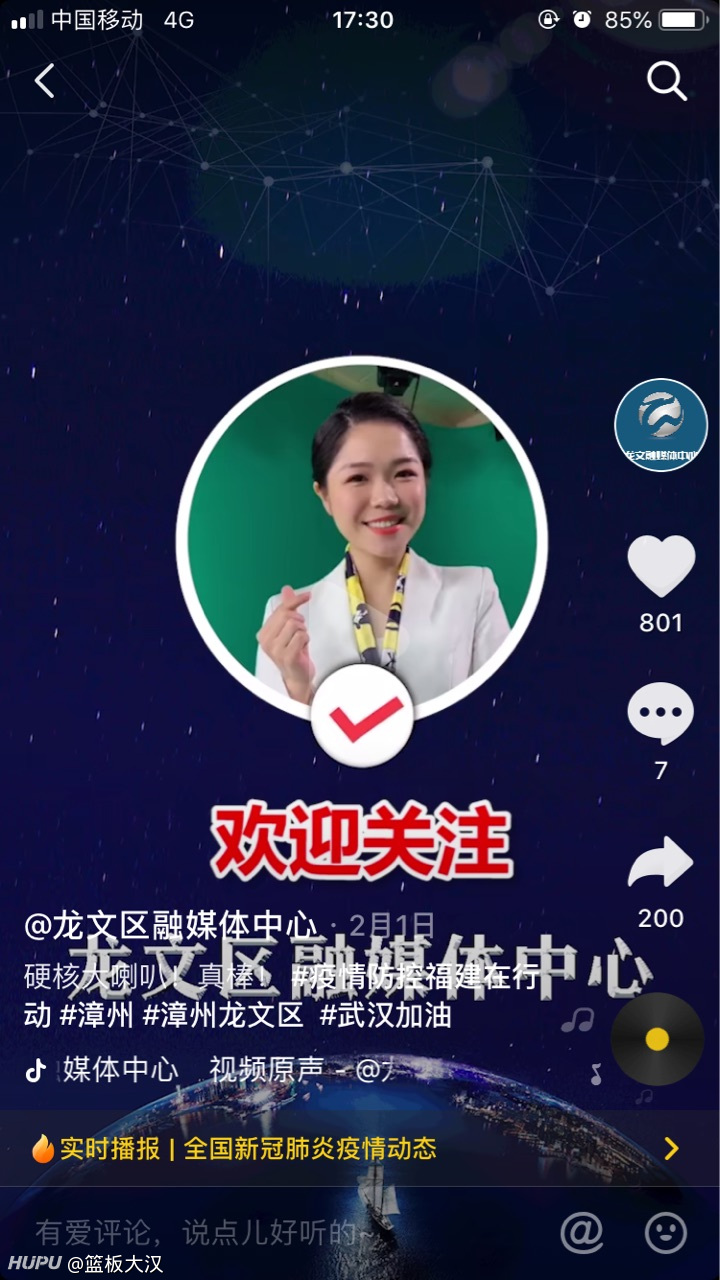
Task: Open the comments bubble showing 7
Action: [x=661, y=714]
